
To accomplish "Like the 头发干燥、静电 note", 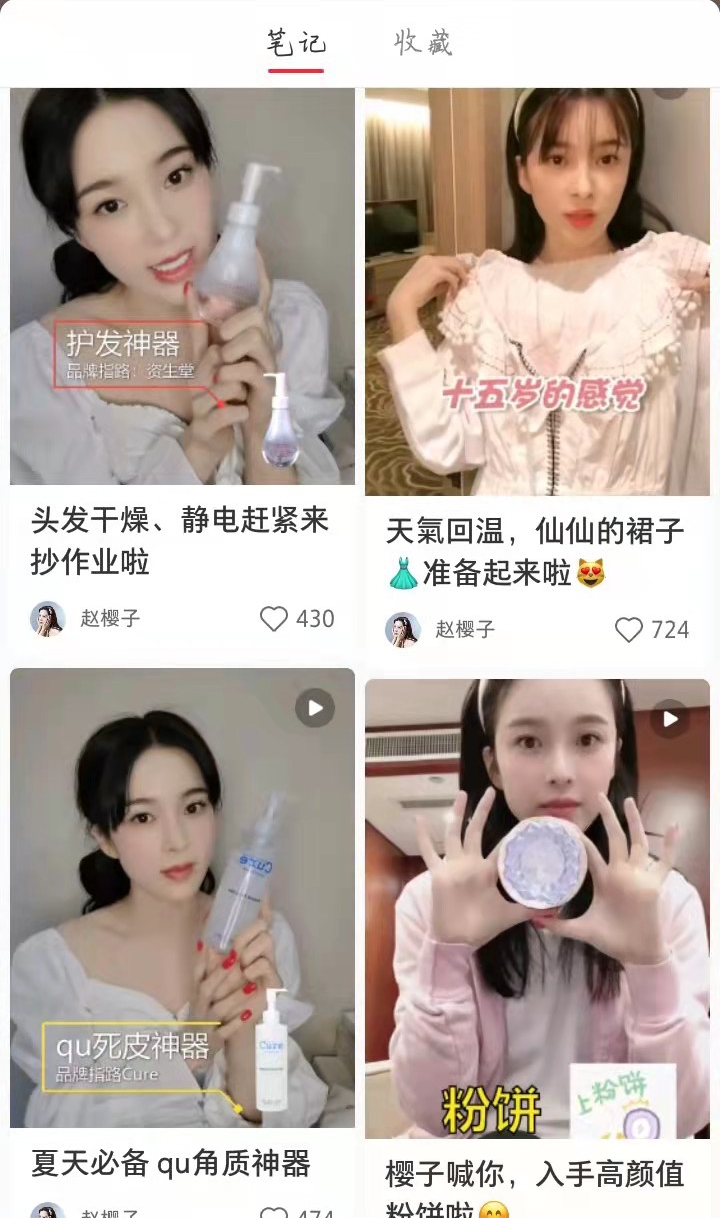I will [x=274, y=619].
